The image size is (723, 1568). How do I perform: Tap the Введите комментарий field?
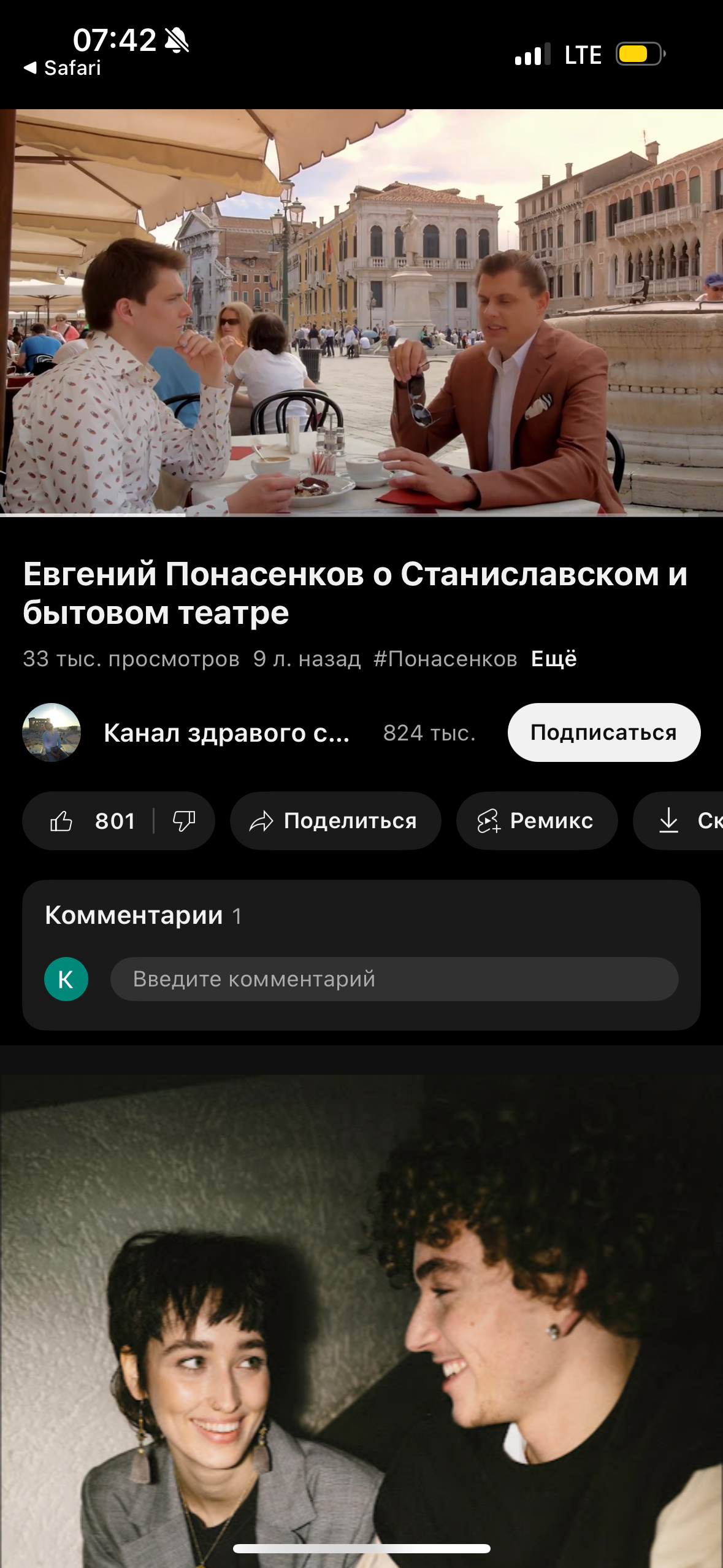(394, 979)
